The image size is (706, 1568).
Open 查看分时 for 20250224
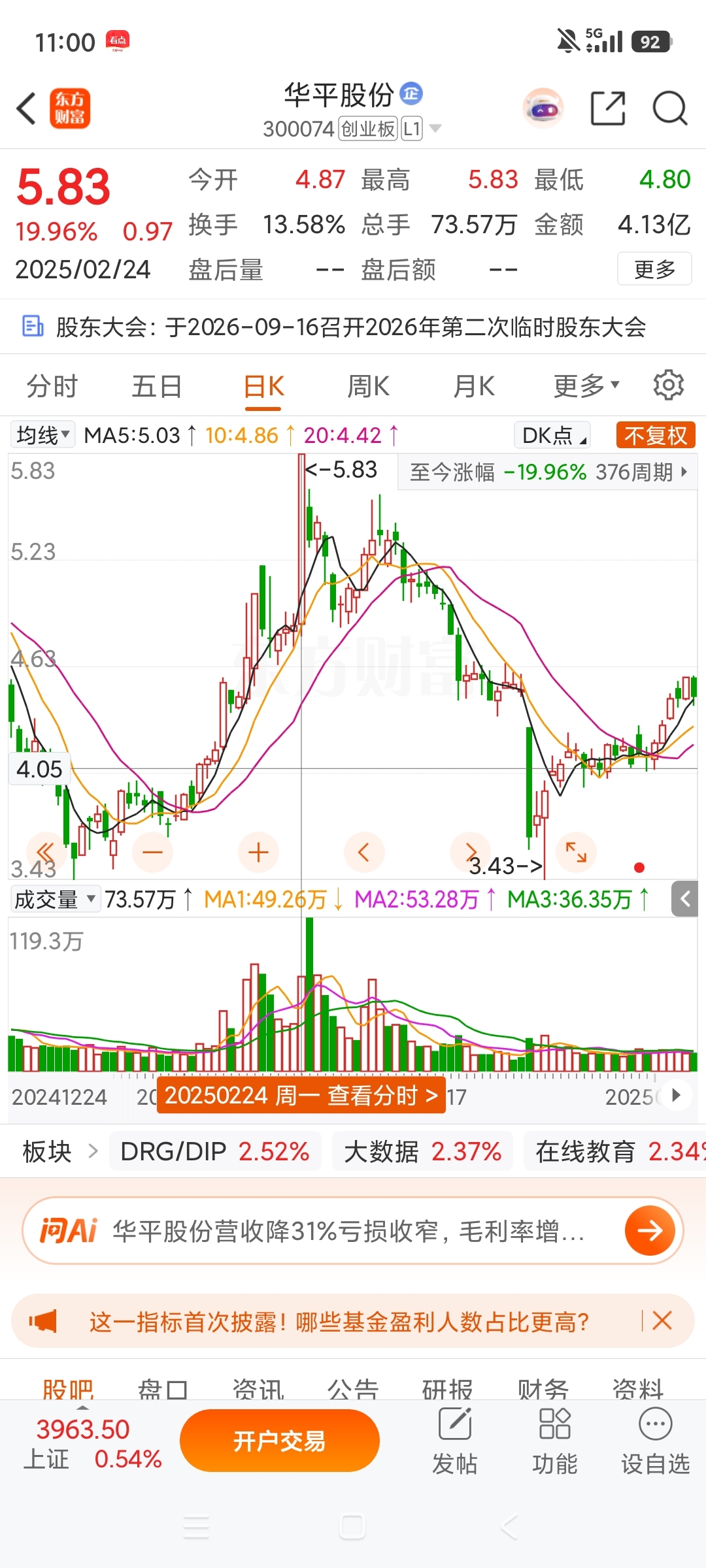tap(301, 1095)
